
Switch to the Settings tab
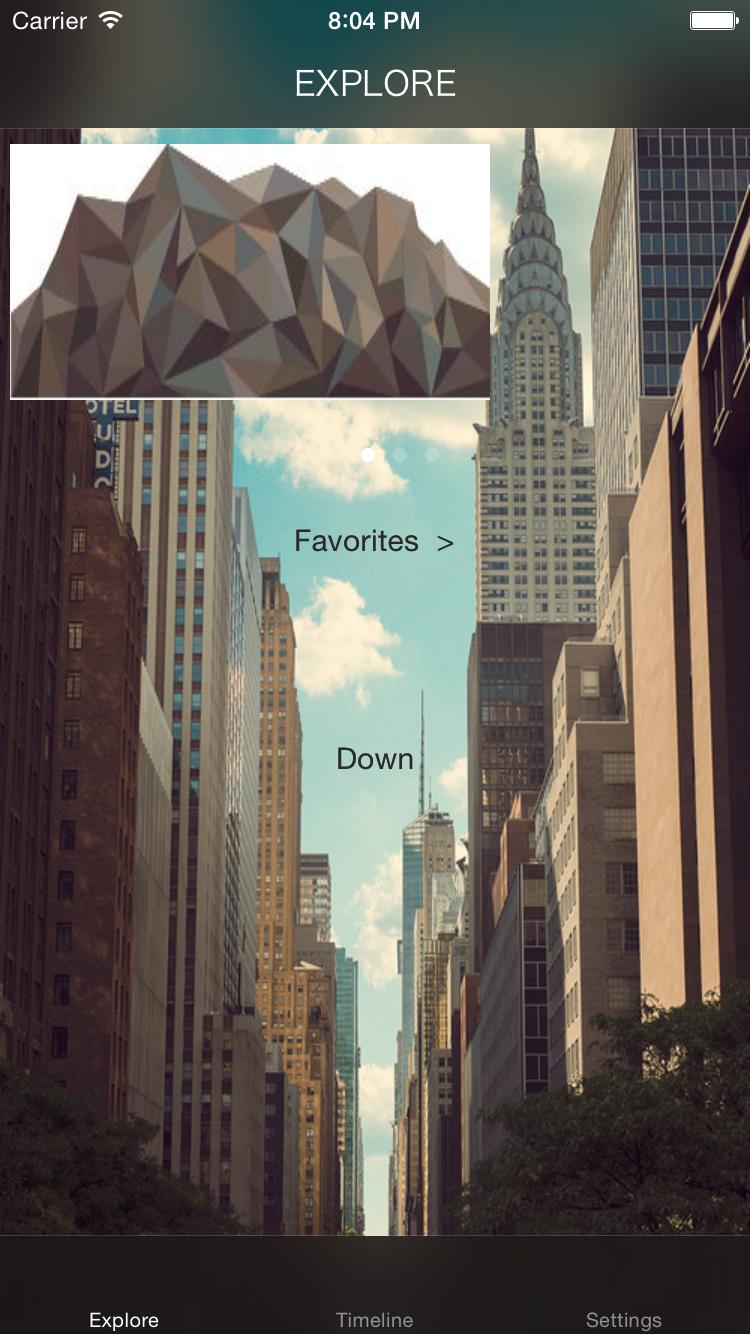623,1318
